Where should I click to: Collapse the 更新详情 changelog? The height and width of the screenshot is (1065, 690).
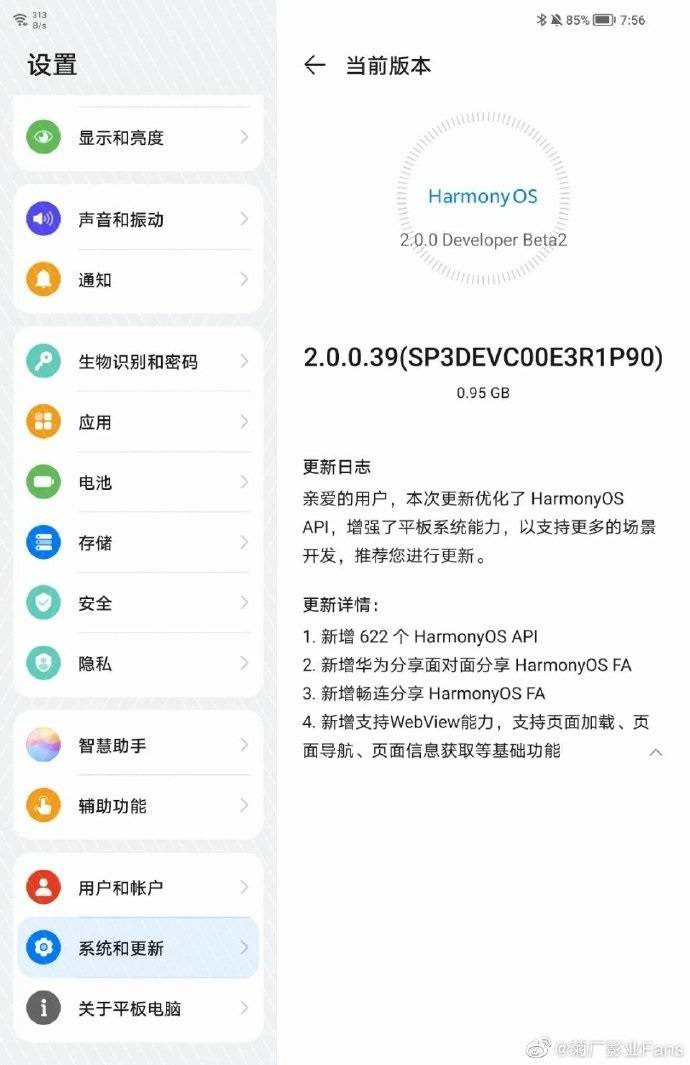[x=656, y=752]
